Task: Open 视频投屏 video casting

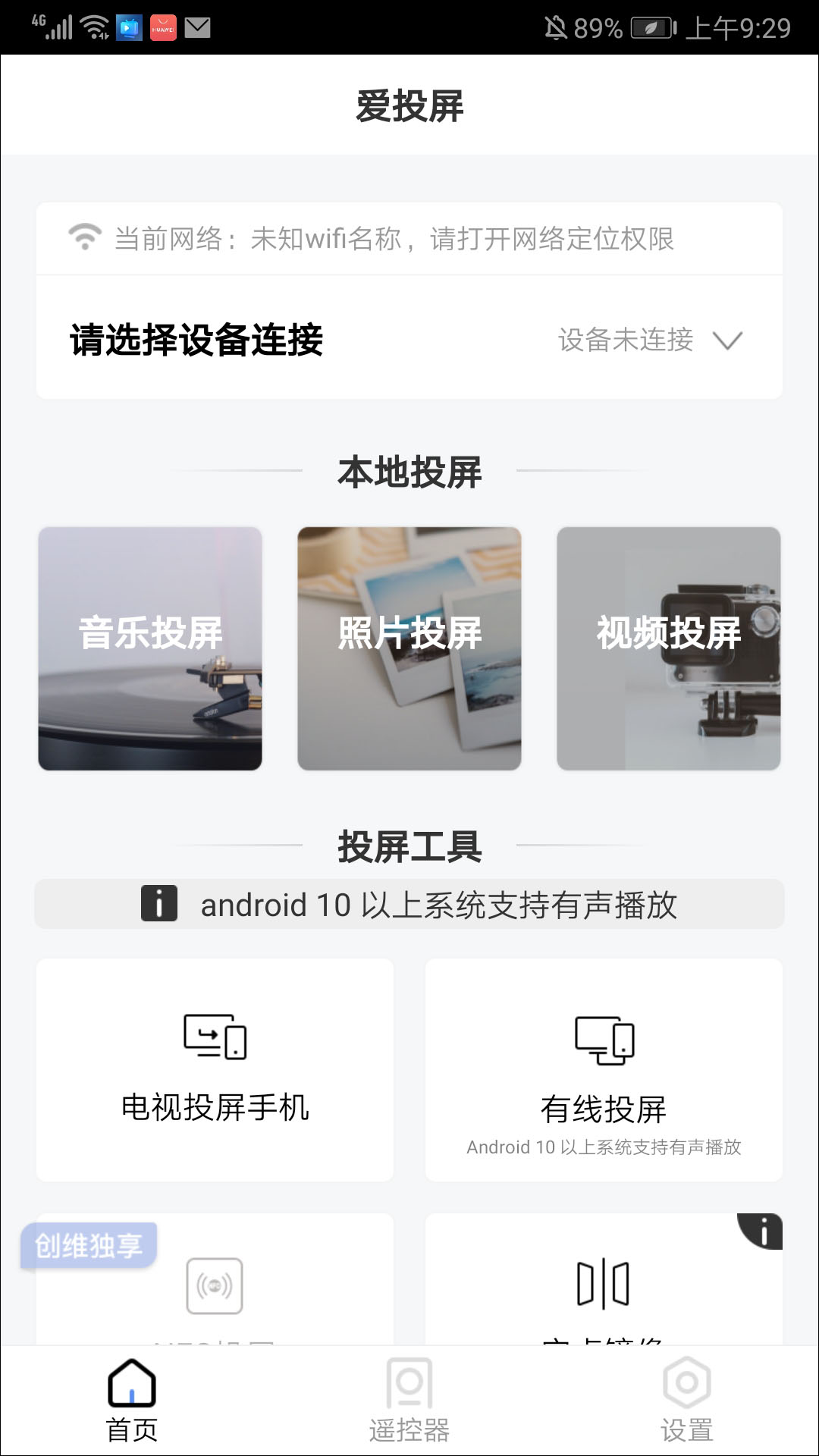Action: [668, 648]
